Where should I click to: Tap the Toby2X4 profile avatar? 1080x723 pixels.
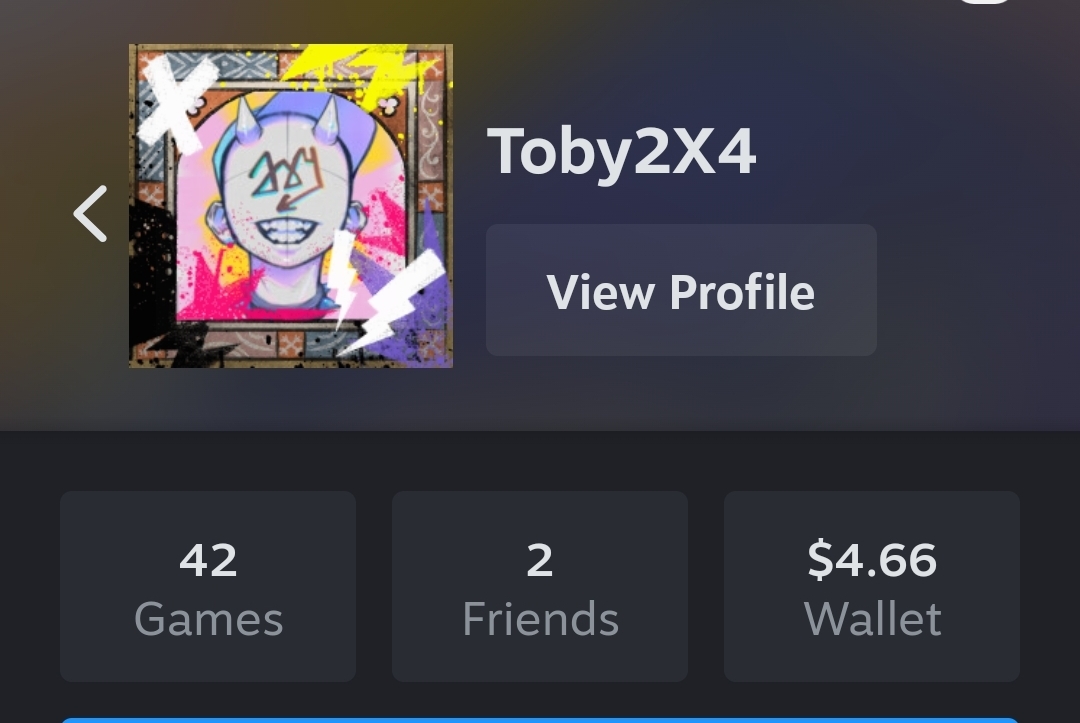pyautogui.click(x=291, y=206)
